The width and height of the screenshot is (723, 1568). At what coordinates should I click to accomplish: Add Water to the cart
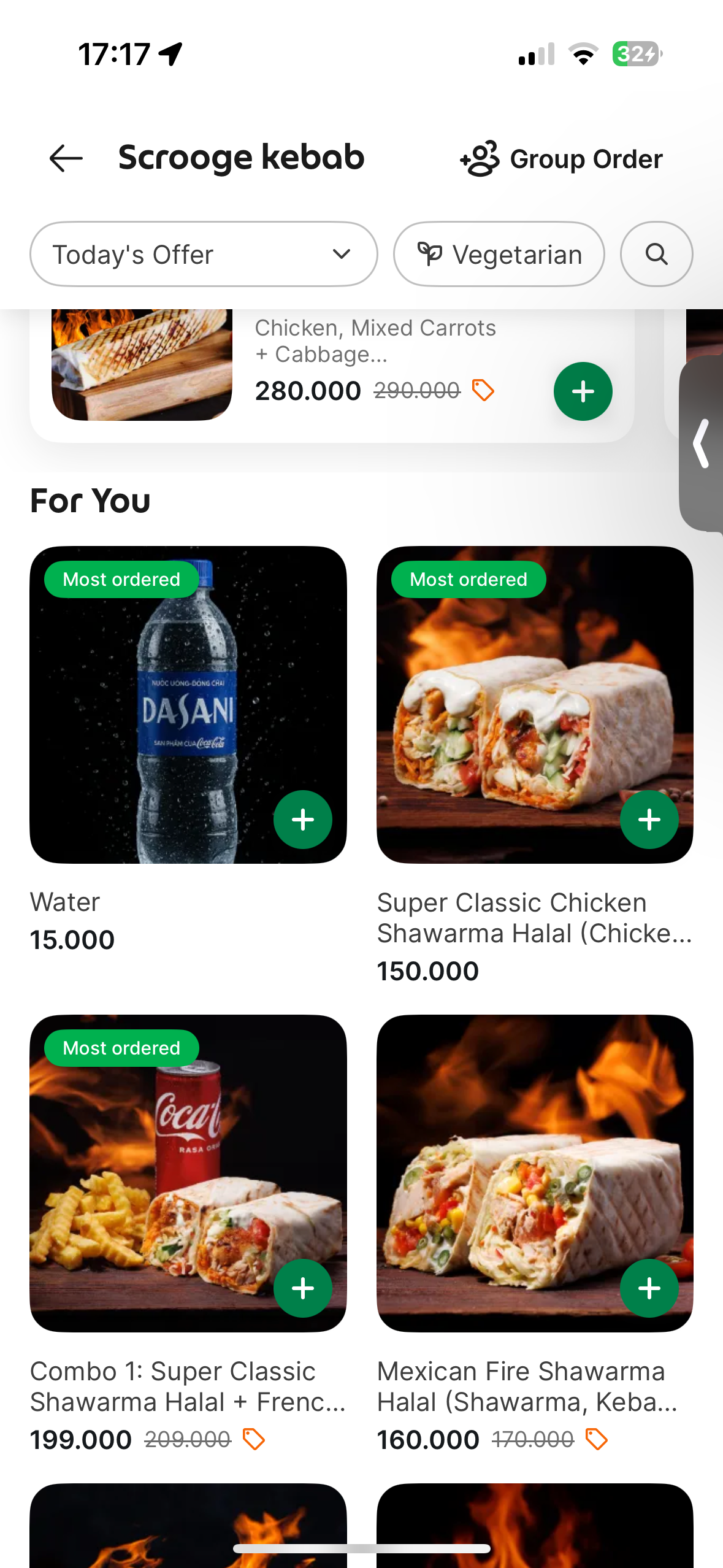(x=303, y=820)
